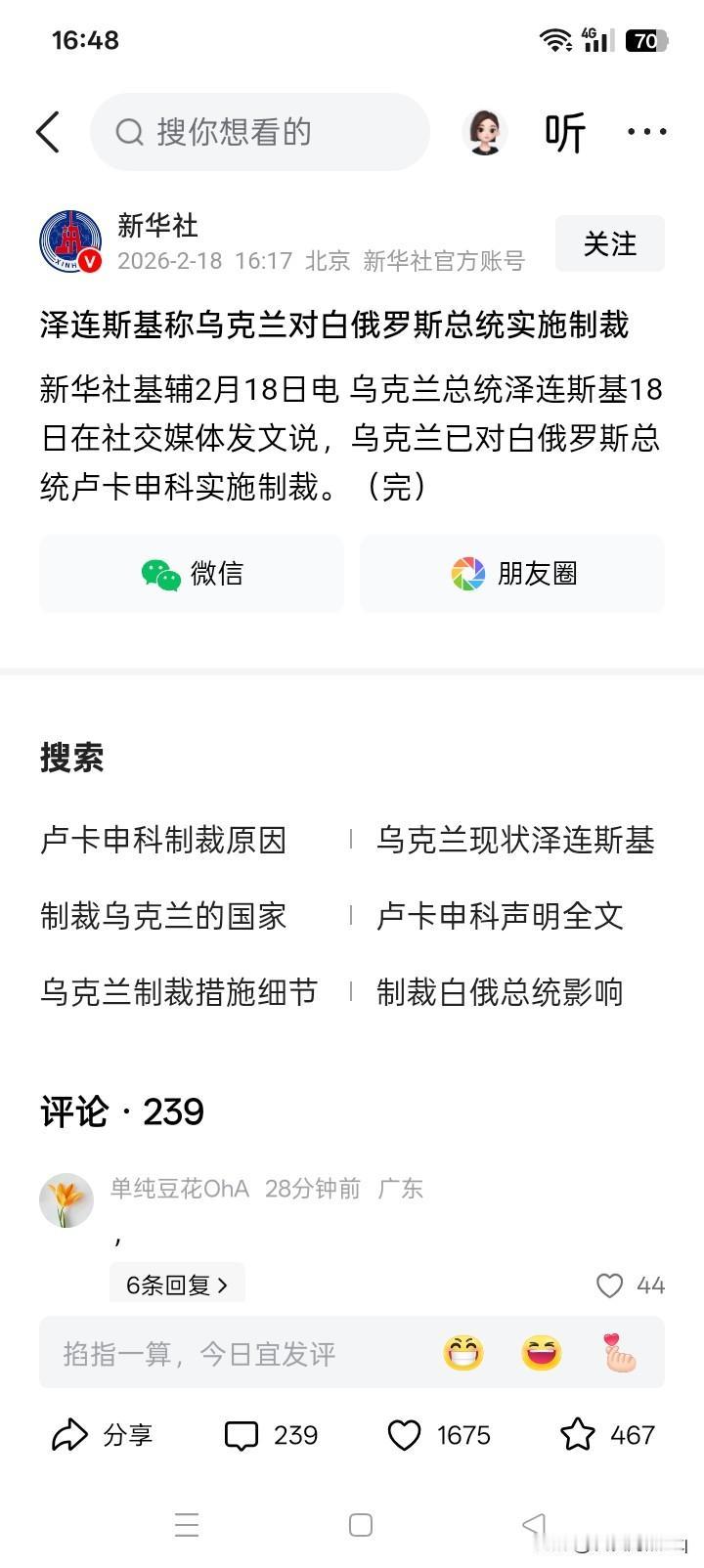704x1568 pixels.
Task: Tap the Share icon labeled 分享
Action: pos(102,1435)
